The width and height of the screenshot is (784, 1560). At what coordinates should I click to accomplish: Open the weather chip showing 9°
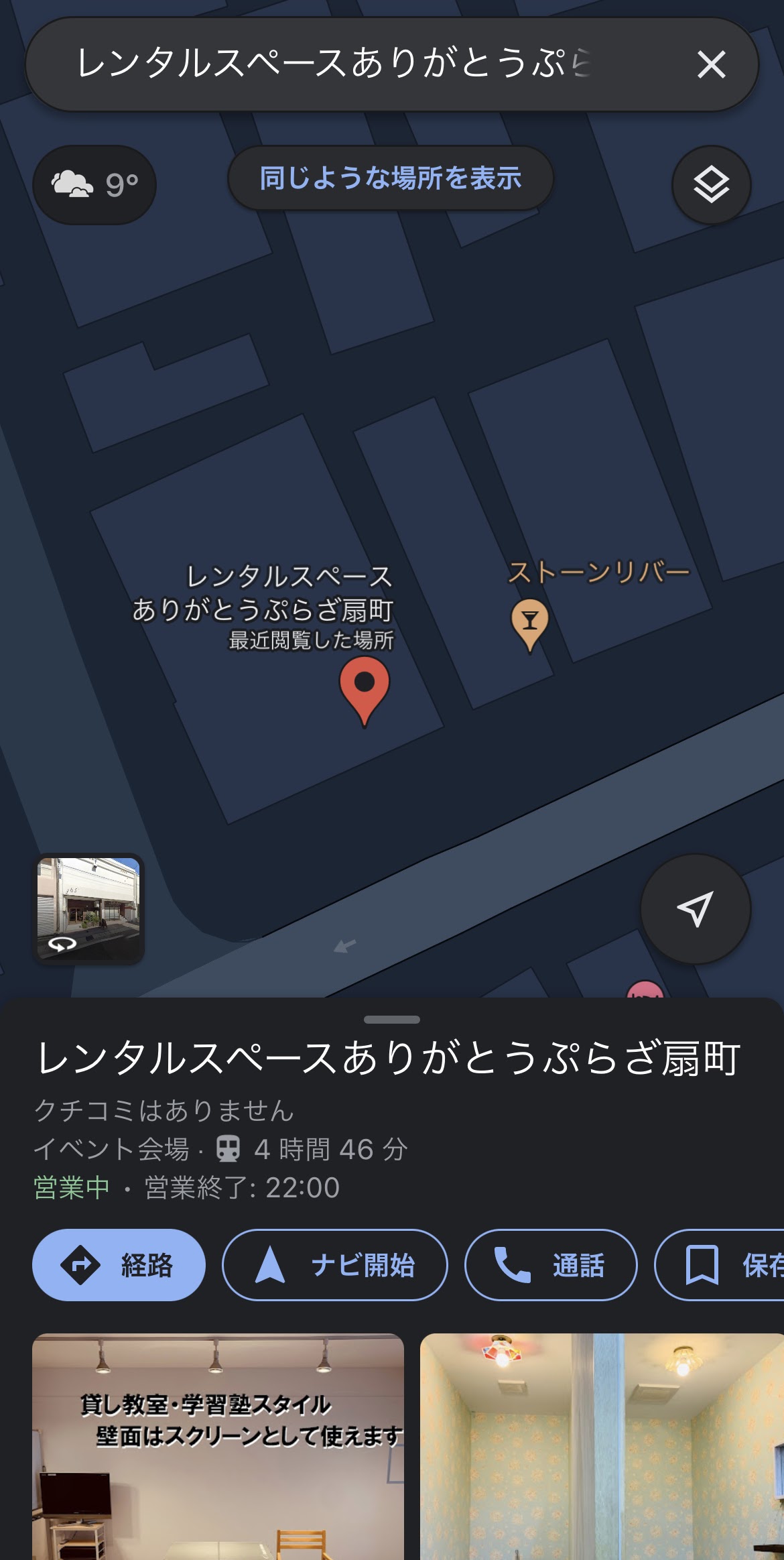point(94,184)
